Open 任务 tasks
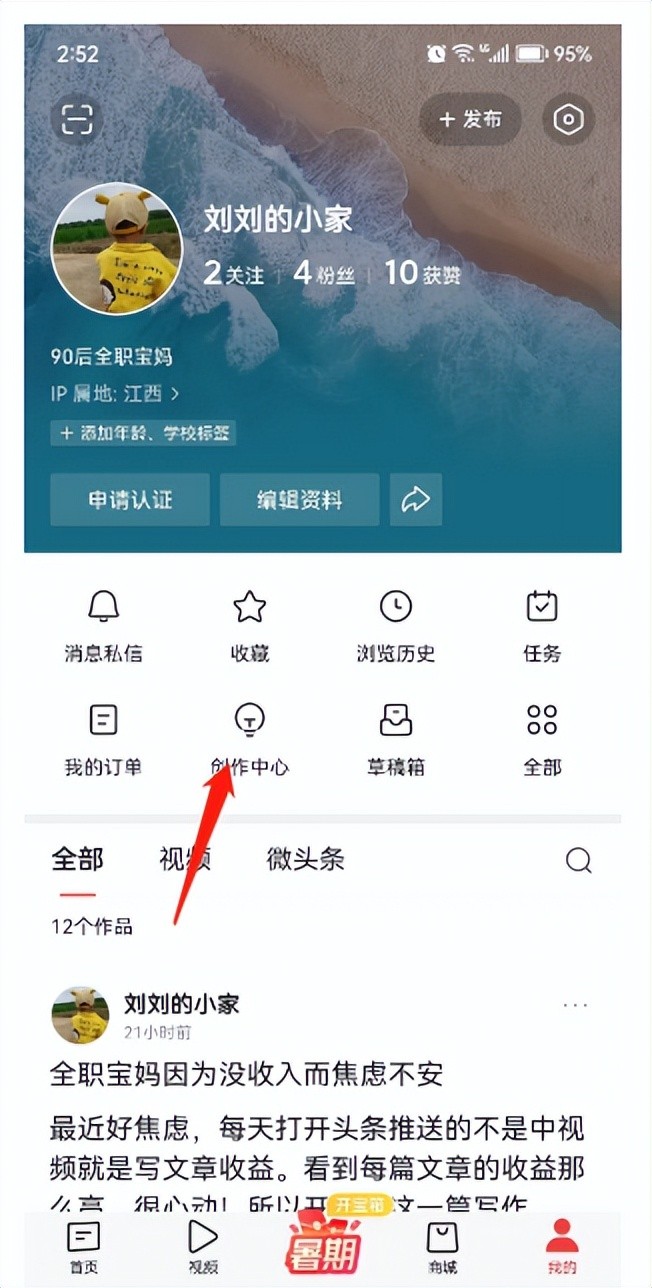The width and height of the screenshot is (652, 1288). pyautogui.click(x=542, y=626)
